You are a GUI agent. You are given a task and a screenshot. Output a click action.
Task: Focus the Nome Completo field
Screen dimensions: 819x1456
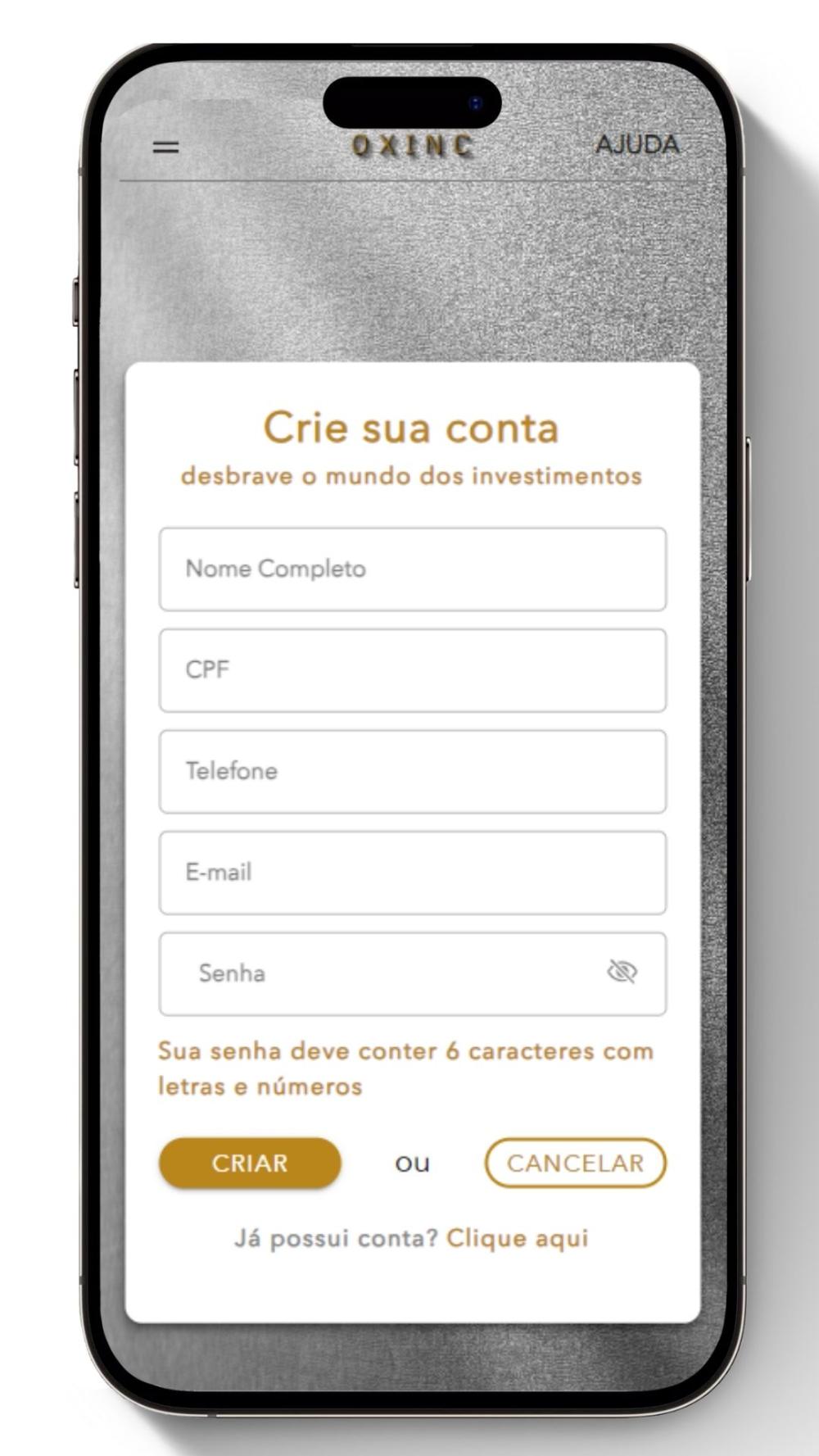pos(413,569)
